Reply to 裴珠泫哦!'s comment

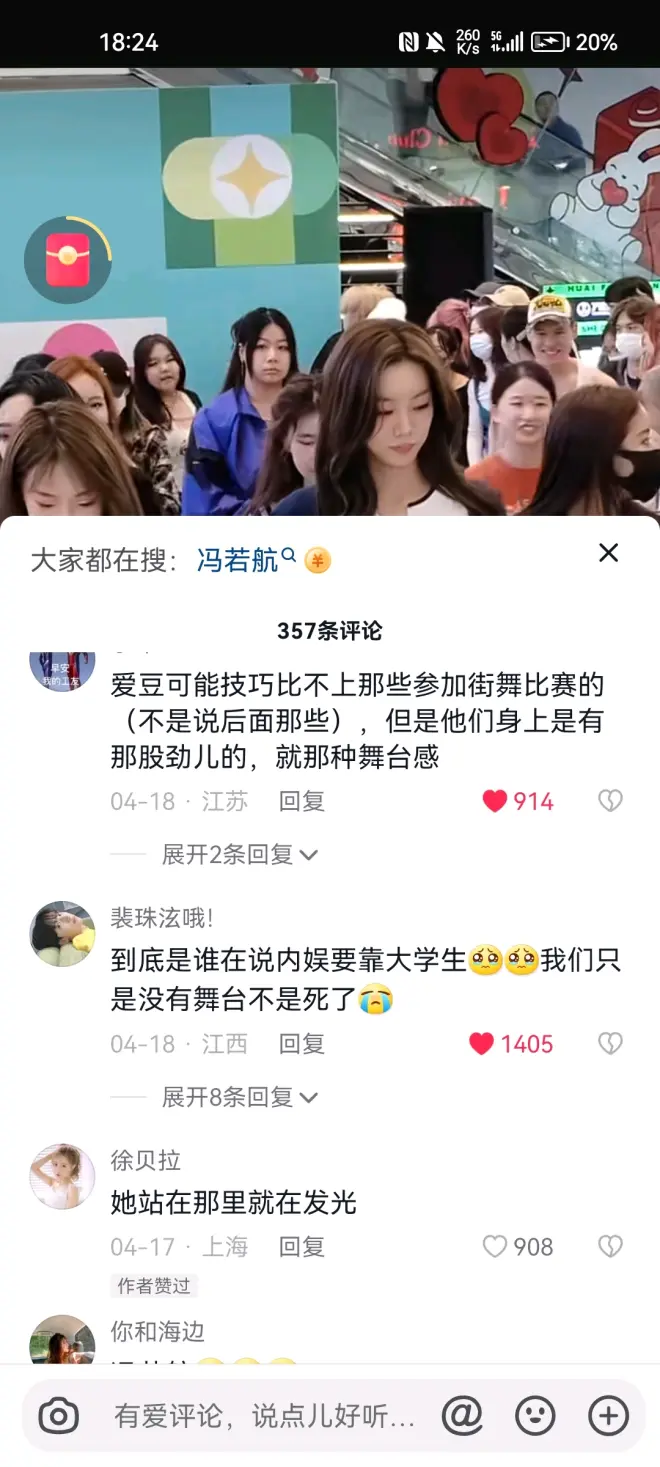[x=301, y=1044]
